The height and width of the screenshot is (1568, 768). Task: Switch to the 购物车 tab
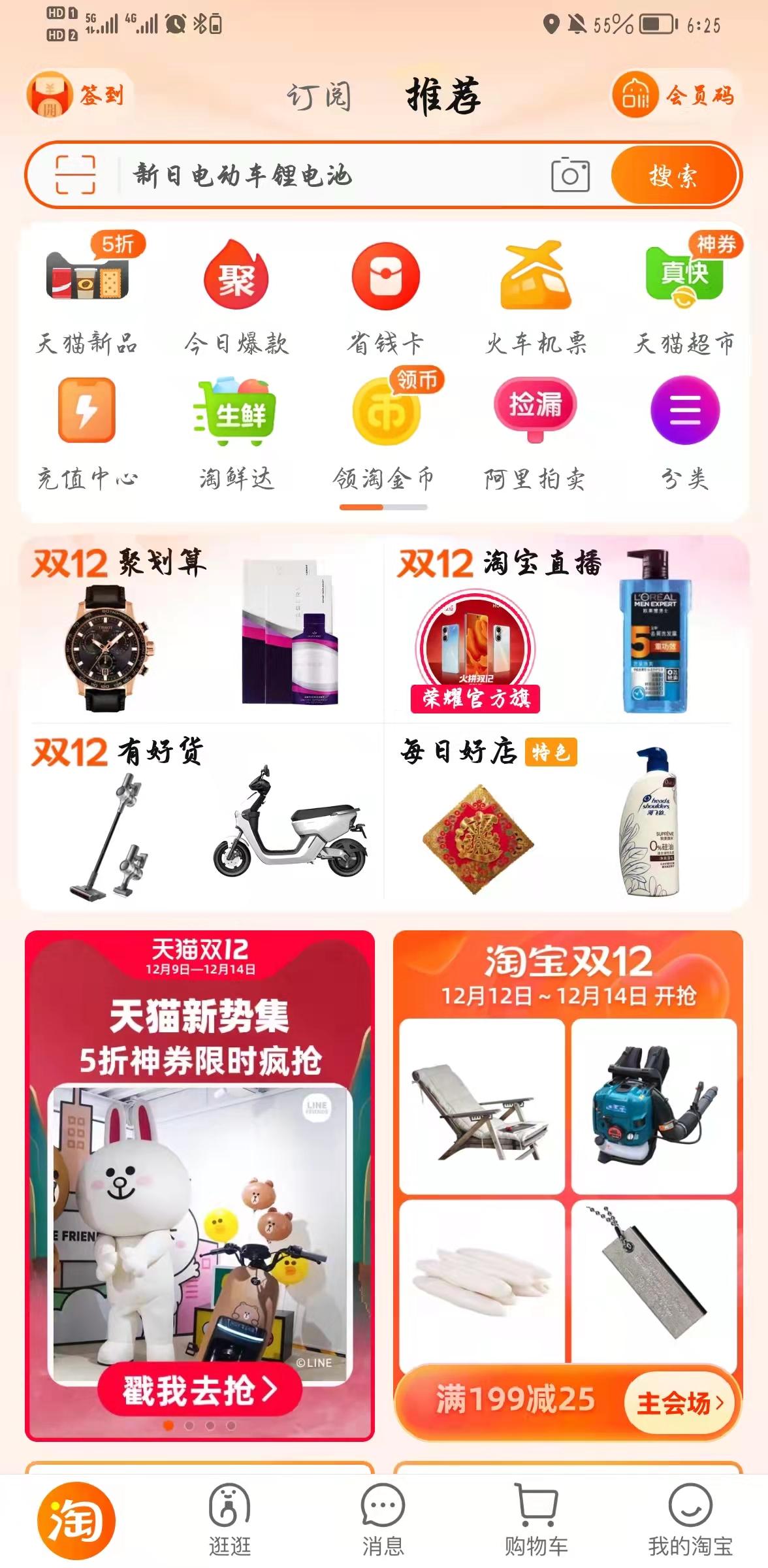tap(536, 1520)
